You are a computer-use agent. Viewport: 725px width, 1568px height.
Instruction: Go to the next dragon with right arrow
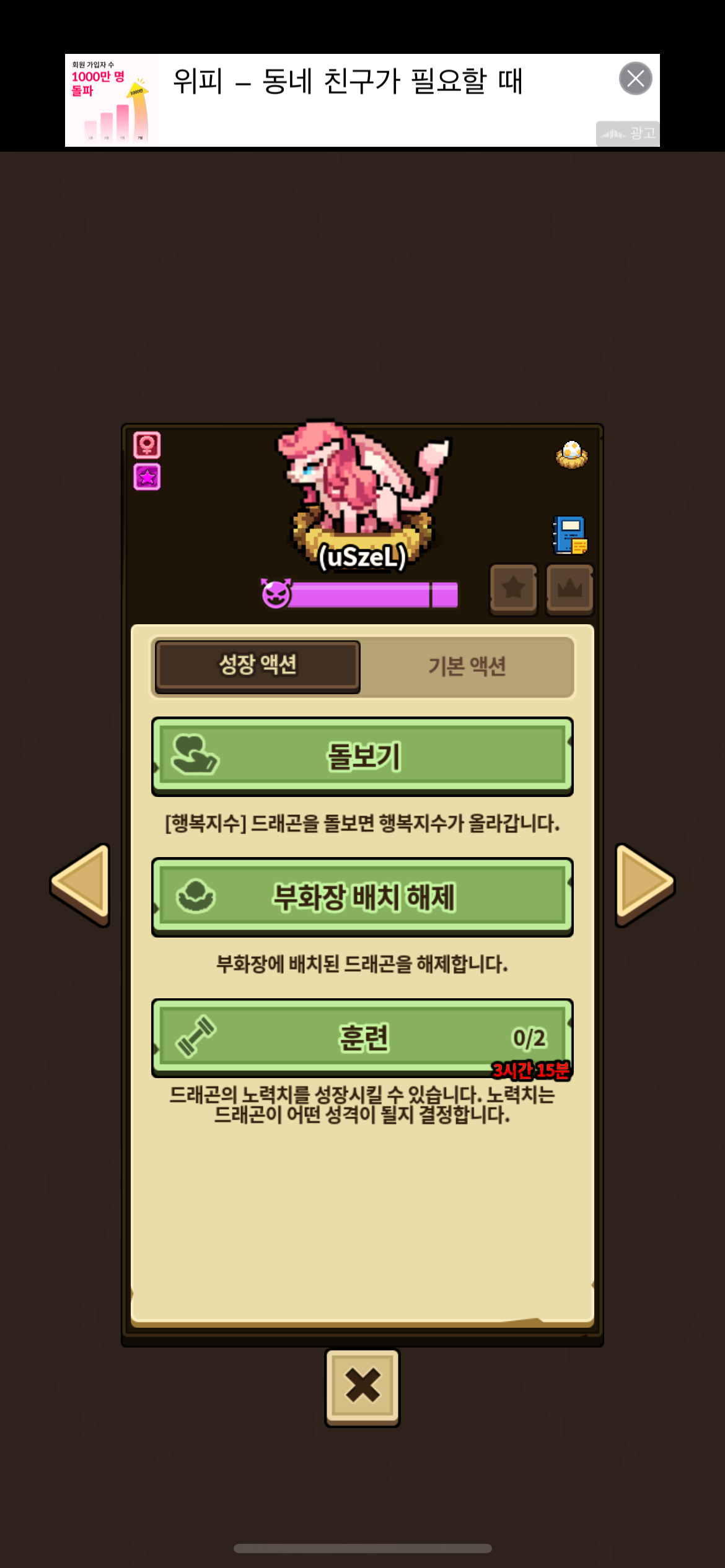tap(644, 884)
